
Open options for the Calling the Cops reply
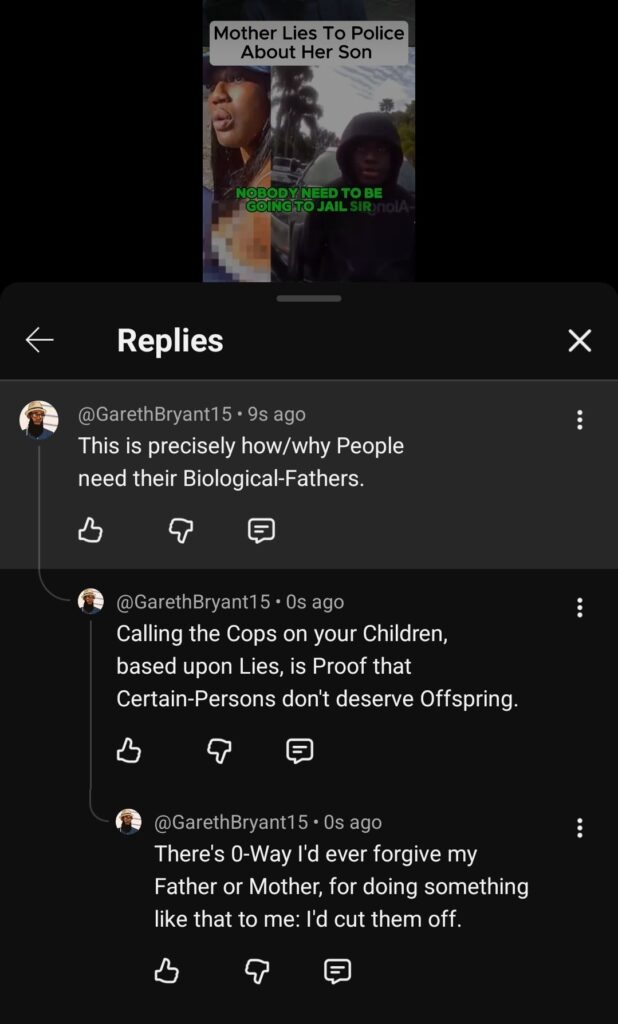point(579,607)
